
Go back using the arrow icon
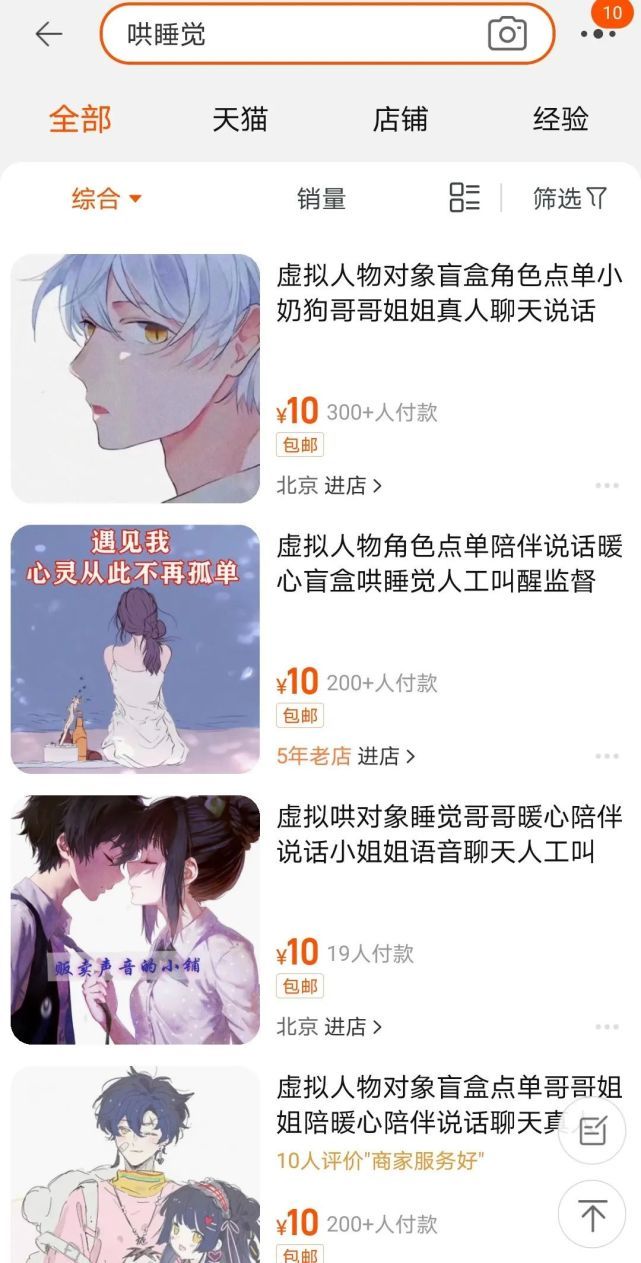(x=48, y=34)
